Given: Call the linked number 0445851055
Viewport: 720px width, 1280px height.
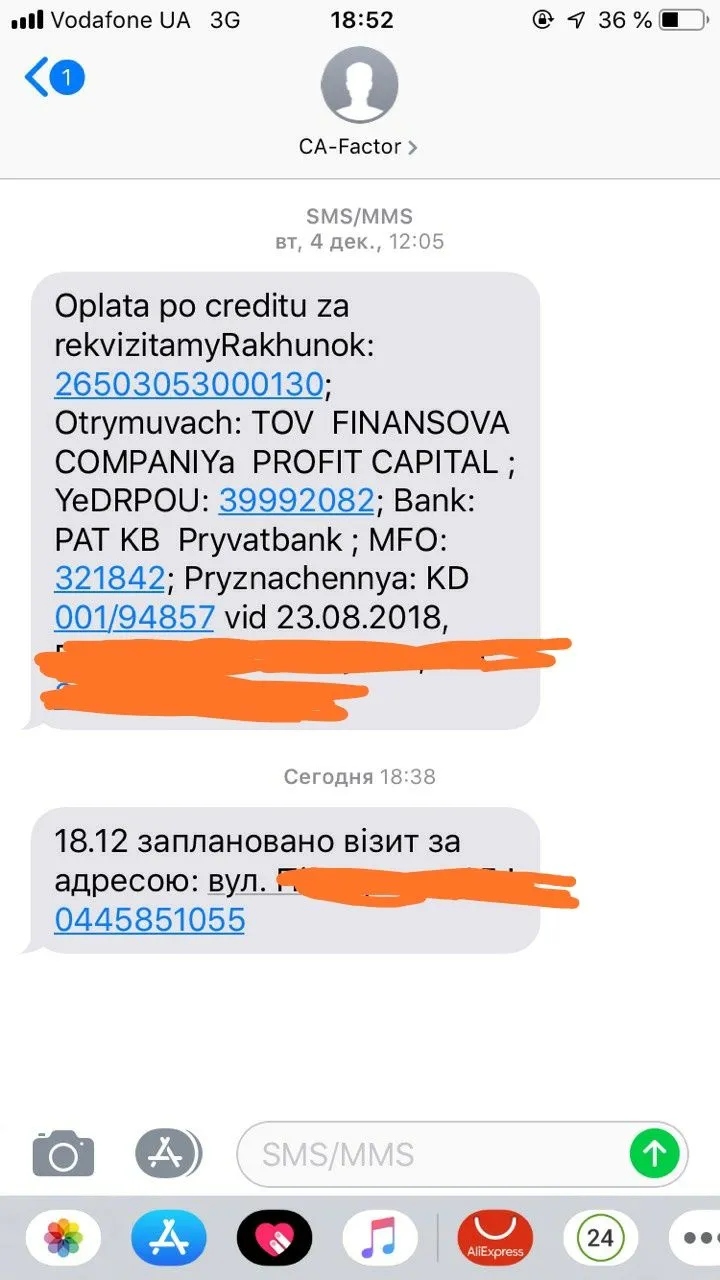Looking at the screenshot, I should (149, 919).
